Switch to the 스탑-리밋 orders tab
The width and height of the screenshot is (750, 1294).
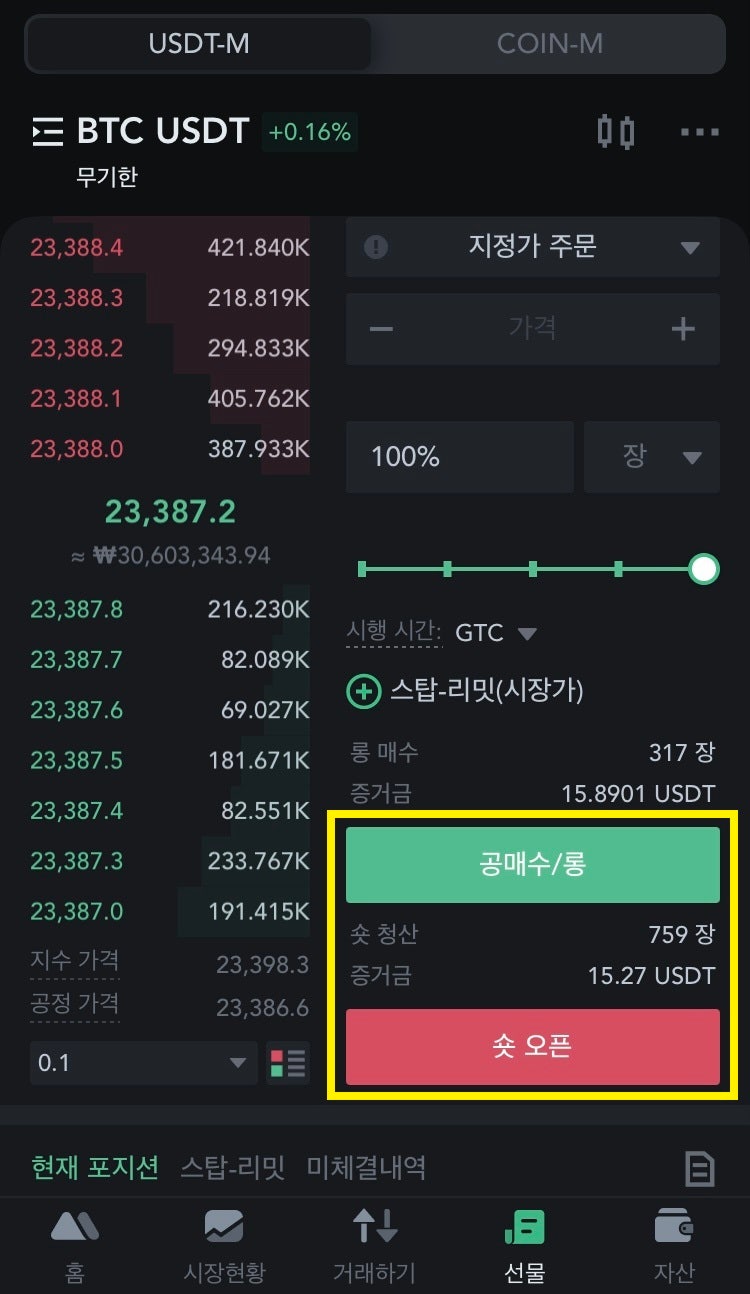click(x=232, y=1167)
